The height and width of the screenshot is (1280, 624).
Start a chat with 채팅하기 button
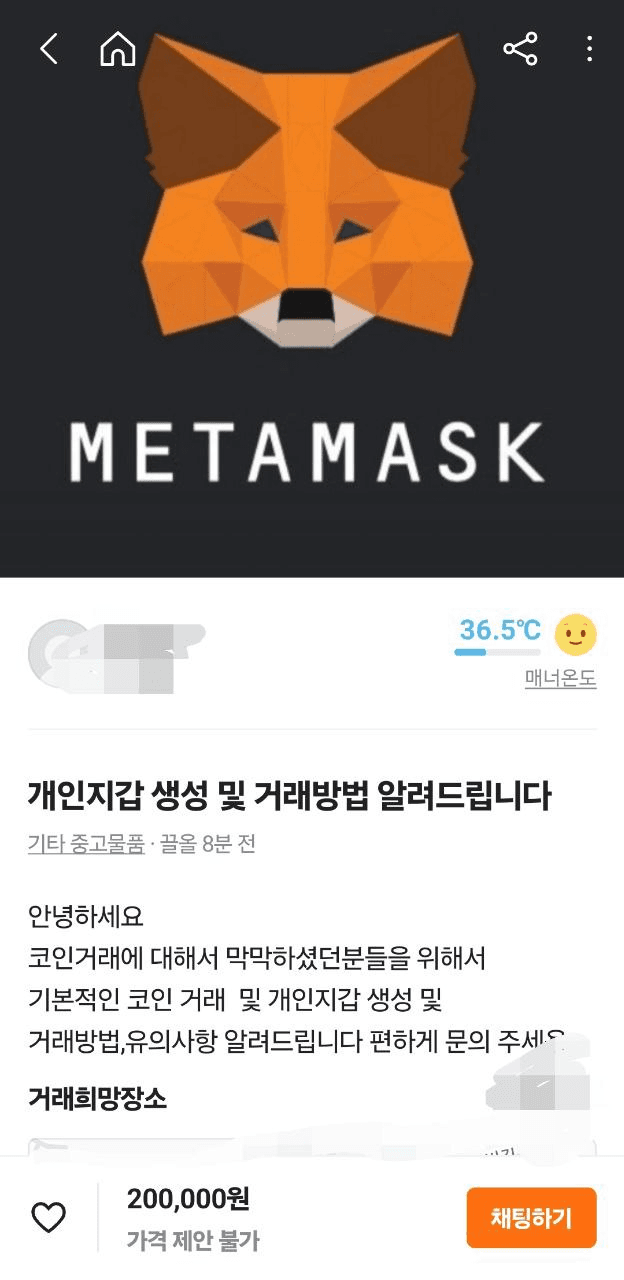tap(531, 1217)
